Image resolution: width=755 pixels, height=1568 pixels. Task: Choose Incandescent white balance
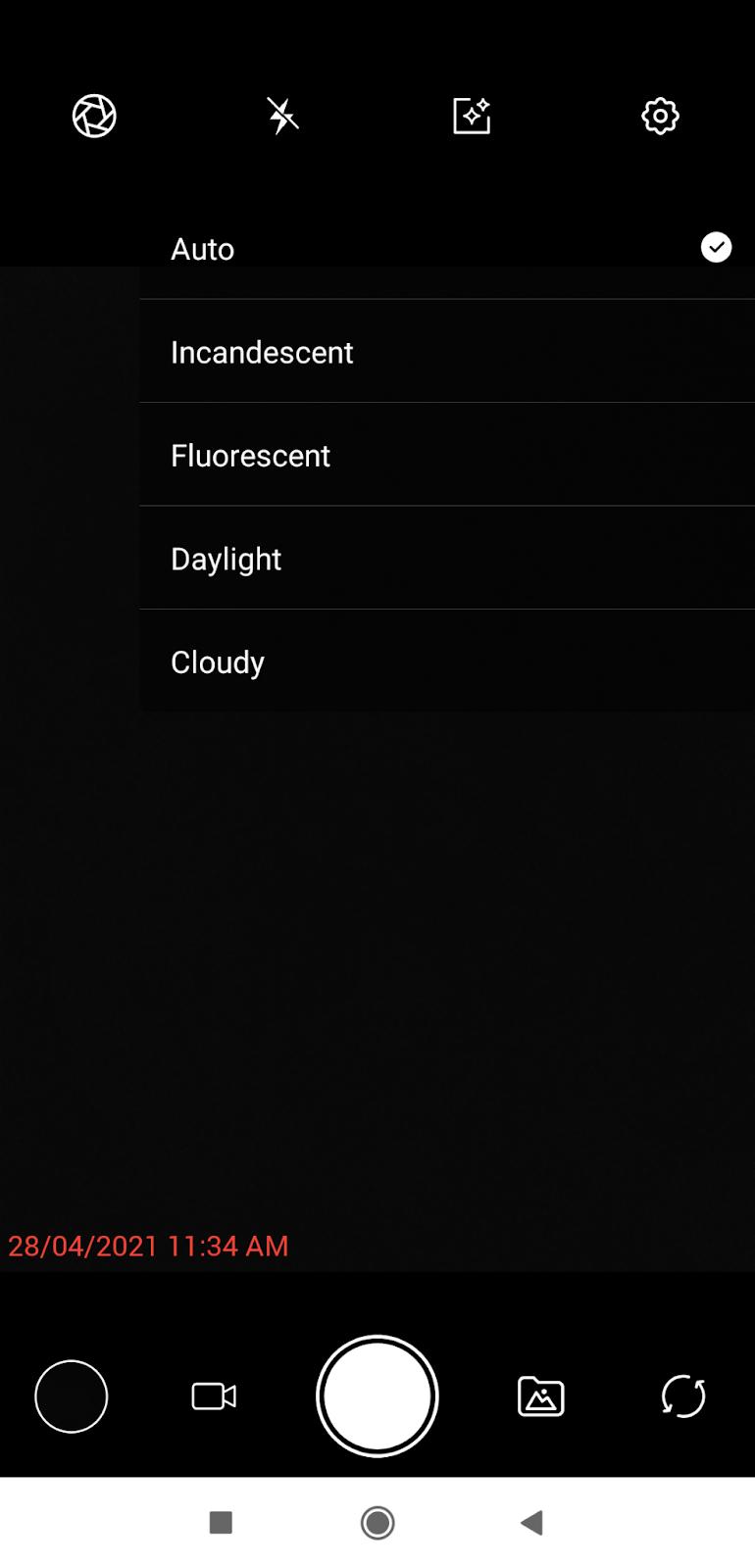447,352
